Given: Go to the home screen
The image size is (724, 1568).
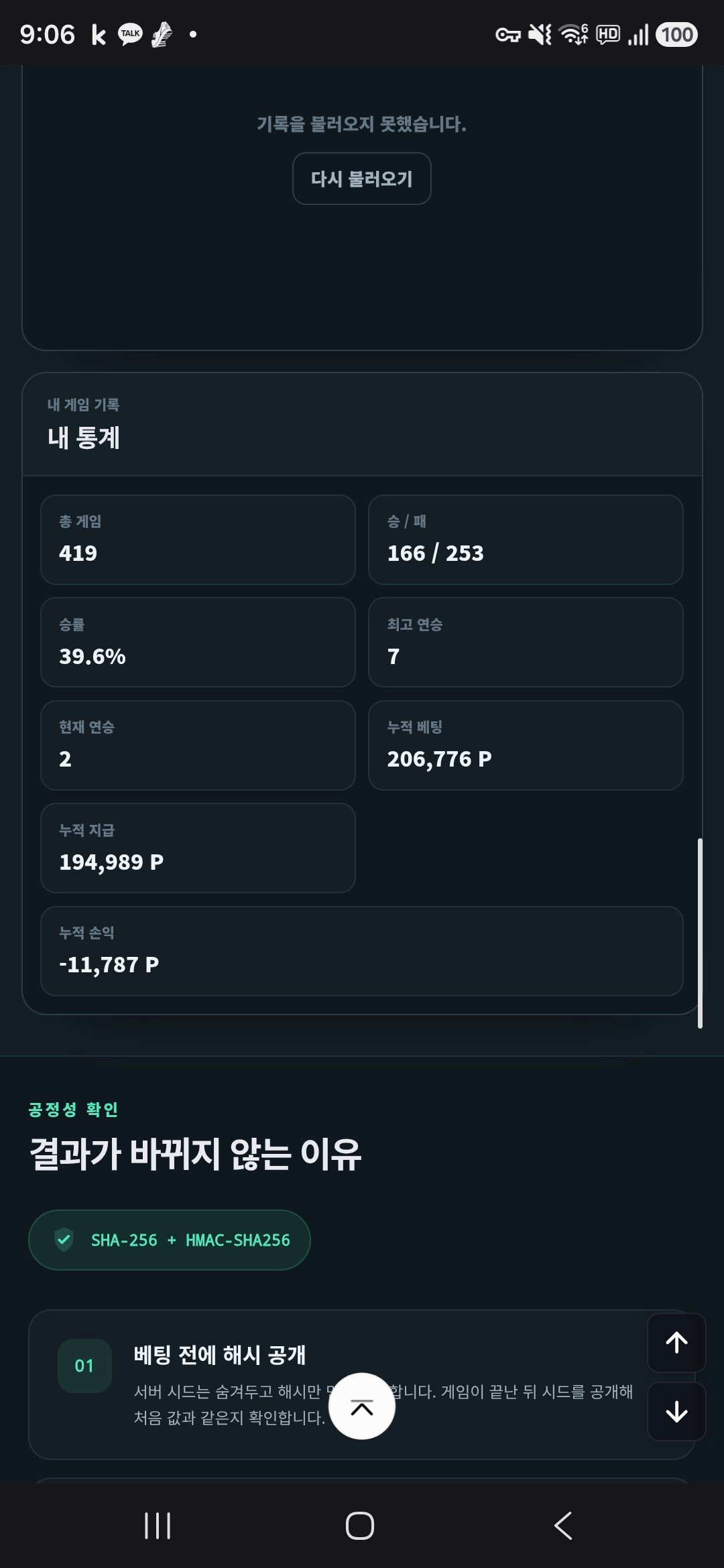Looking at the screenshot, I should [360, 1526].
